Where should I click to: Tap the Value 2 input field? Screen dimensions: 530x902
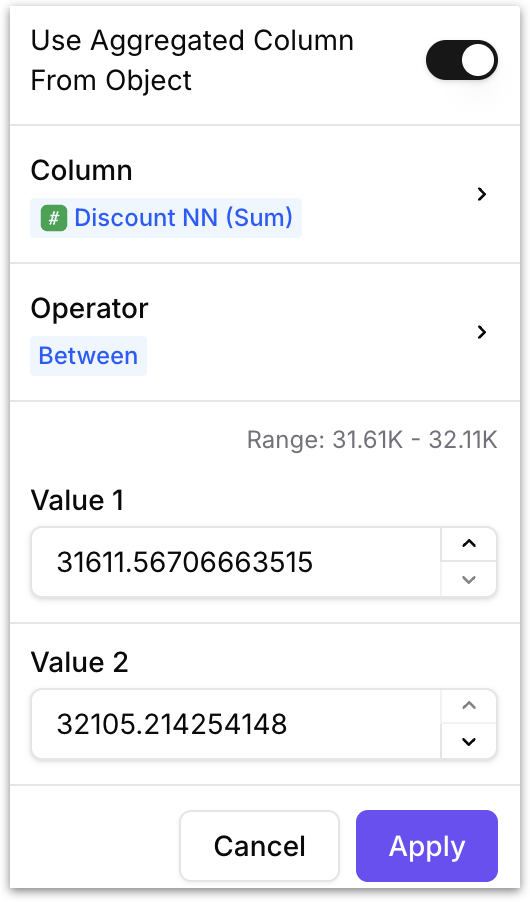[x=237, y=724]
